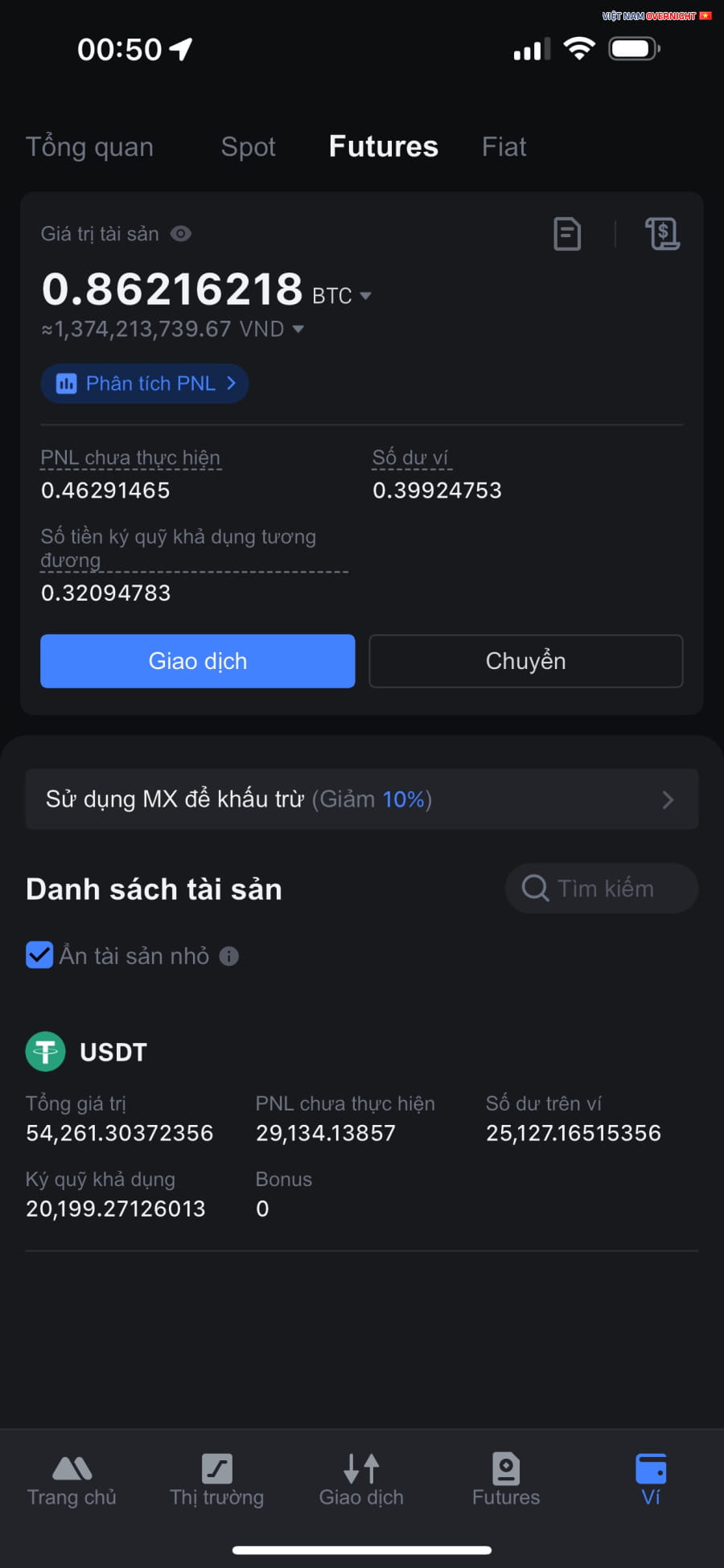This screenshot has width=724, height=1568.
Task: Open Futures in bottom navigation
Action: point(506,1480)
